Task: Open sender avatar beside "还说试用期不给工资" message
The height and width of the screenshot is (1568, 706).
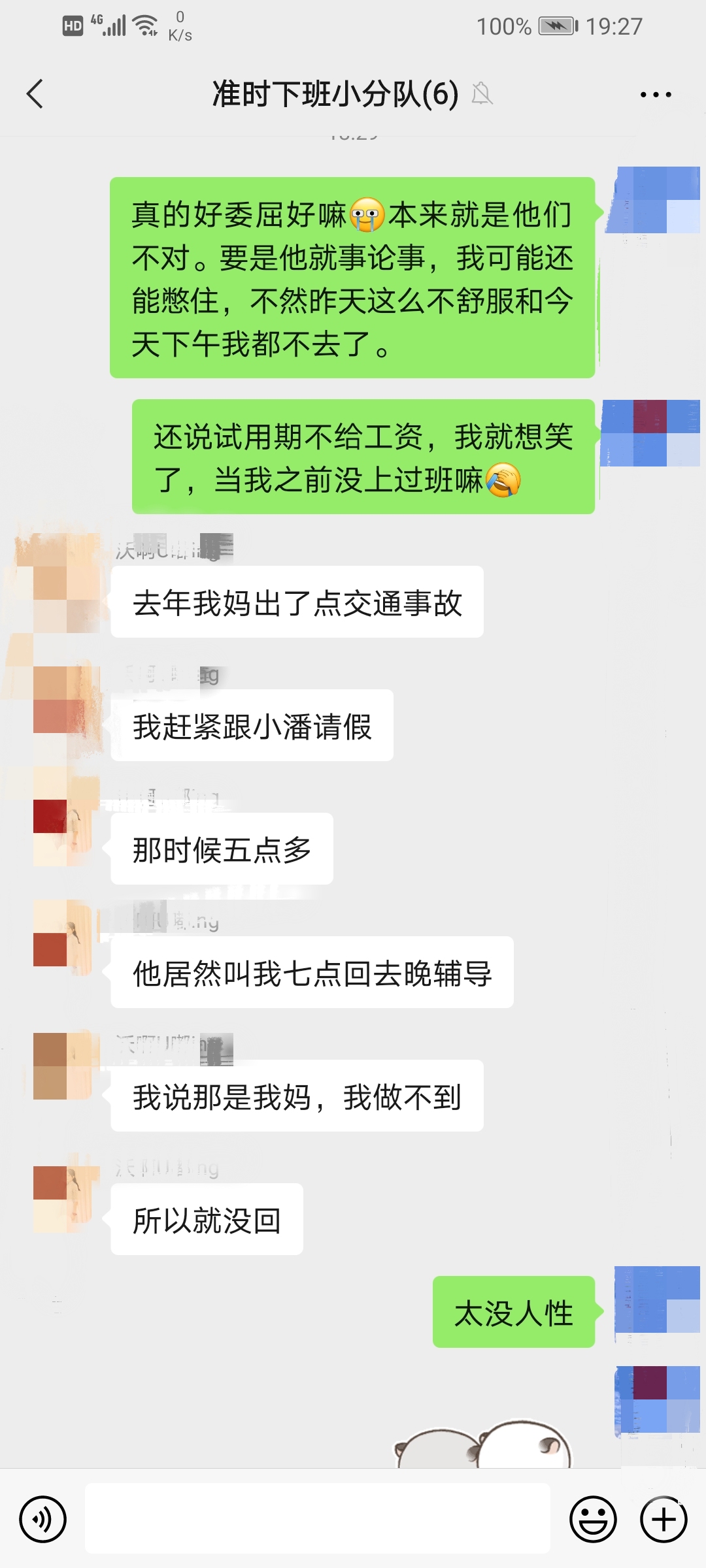Action: coord(650,433)
